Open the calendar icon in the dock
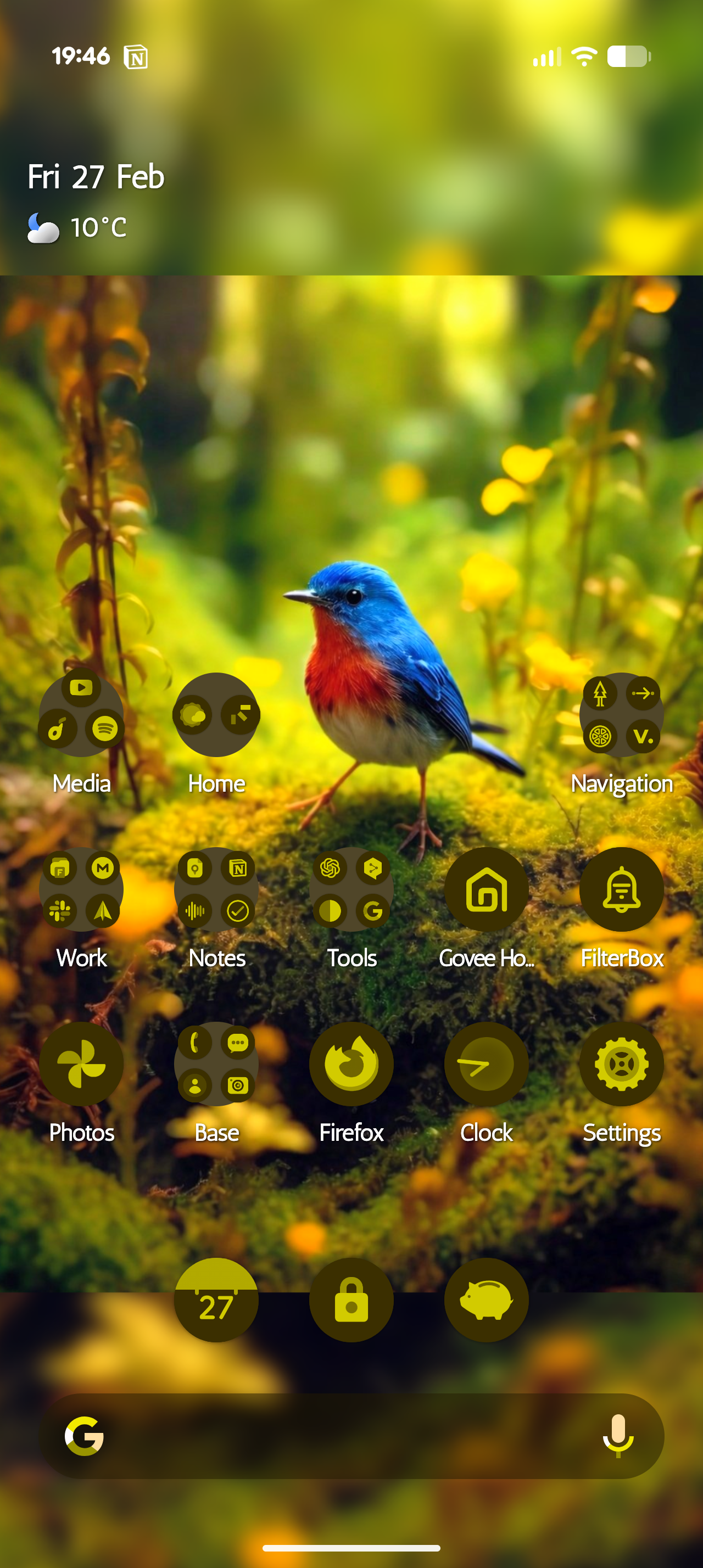 216,1300
